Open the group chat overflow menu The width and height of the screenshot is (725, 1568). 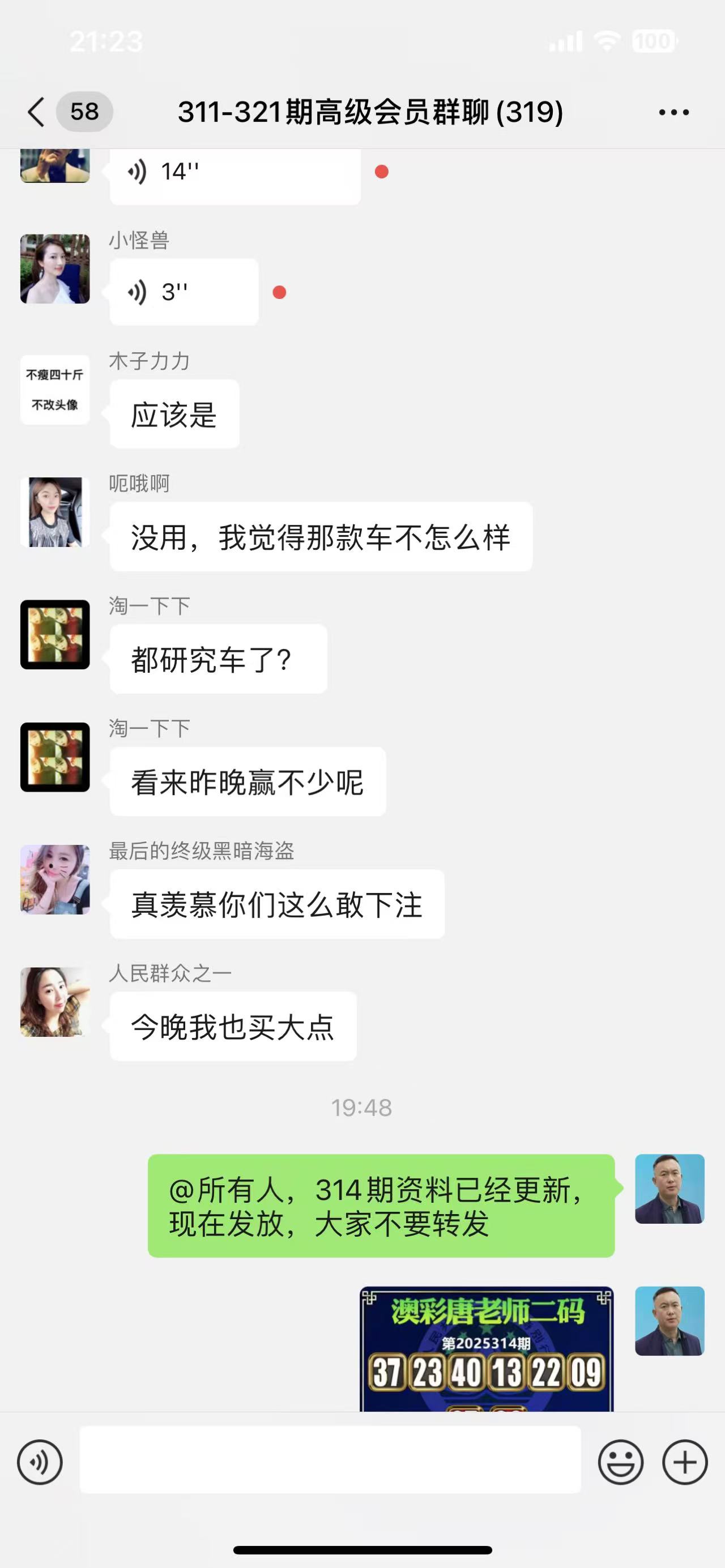(x=673, y=112)
